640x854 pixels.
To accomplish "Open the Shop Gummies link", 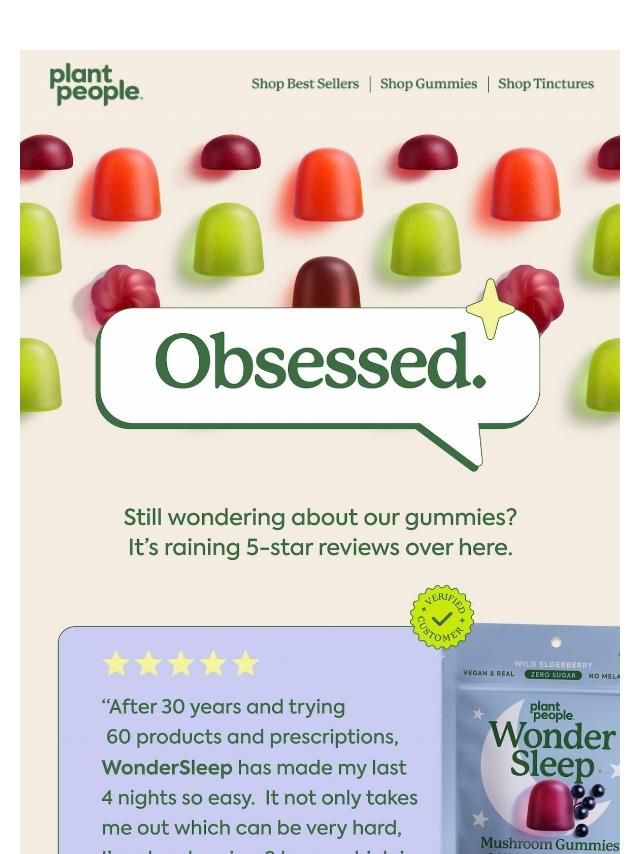I will [x=428, y=84].
